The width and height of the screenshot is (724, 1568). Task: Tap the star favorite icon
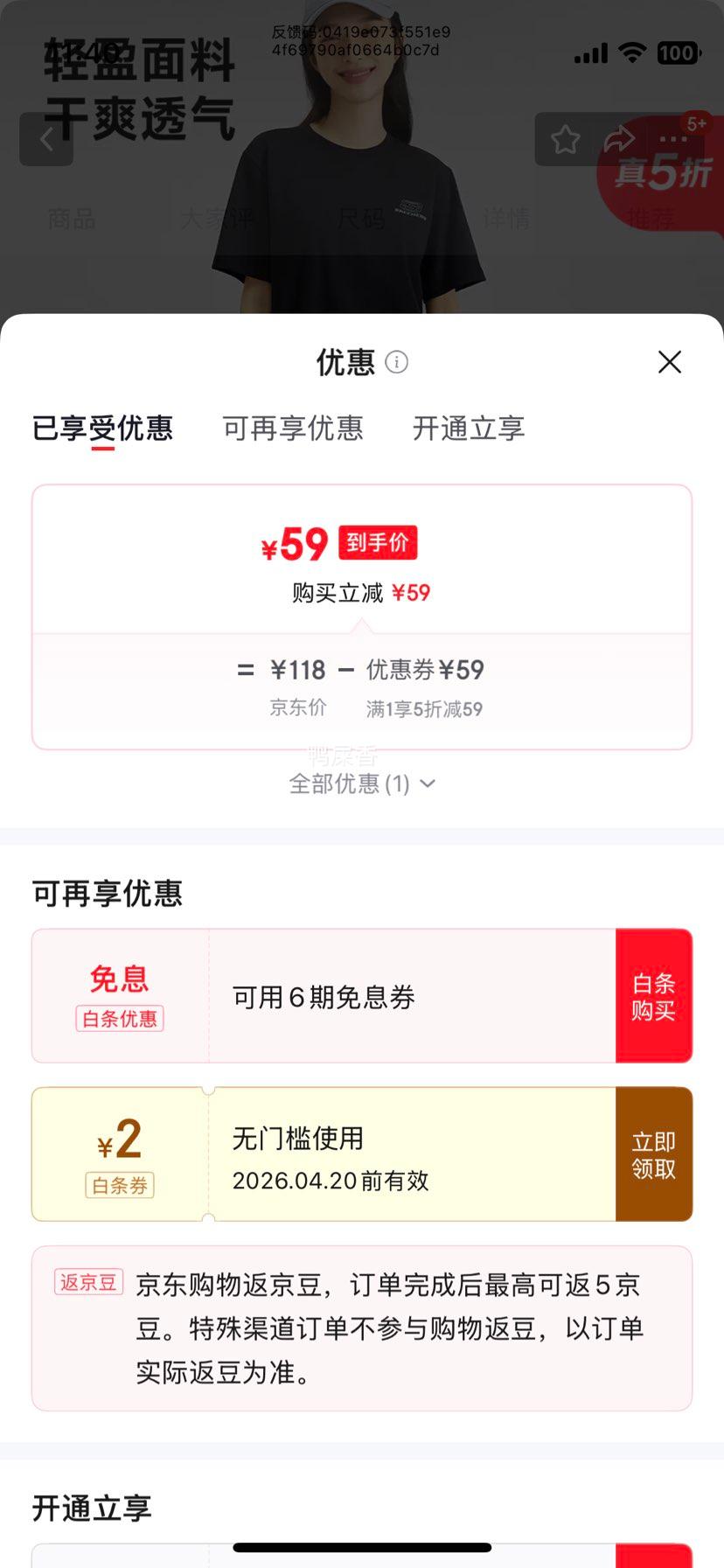[x=566, y=139]
